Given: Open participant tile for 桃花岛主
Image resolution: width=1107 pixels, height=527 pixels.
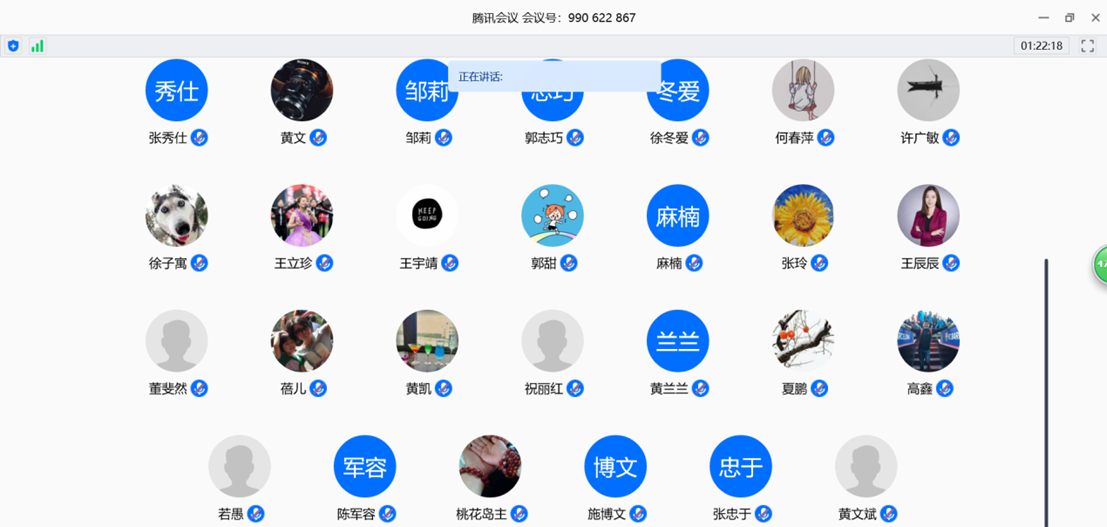Looking at the screenshot, I should 490,466.
